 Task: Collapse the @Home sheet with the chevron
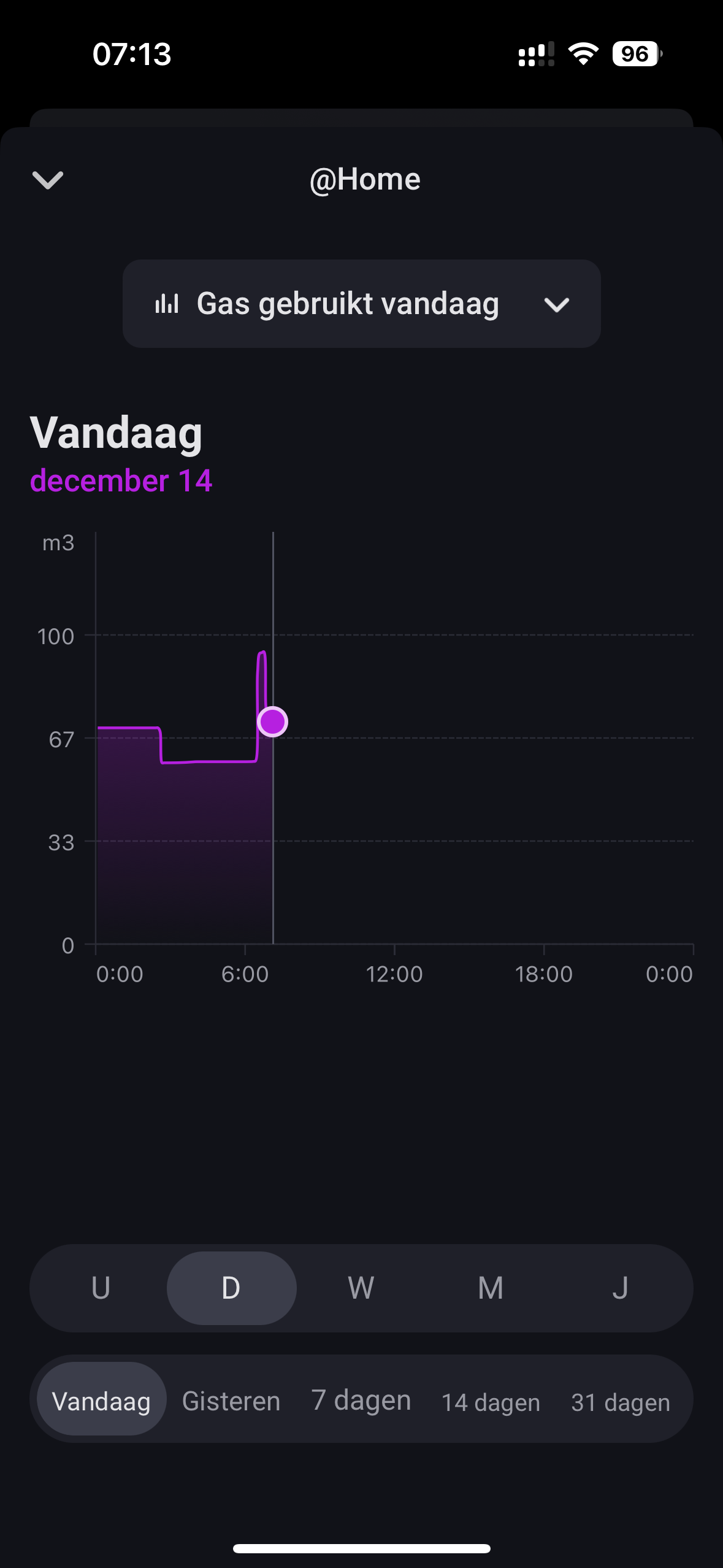coord(48,180)
